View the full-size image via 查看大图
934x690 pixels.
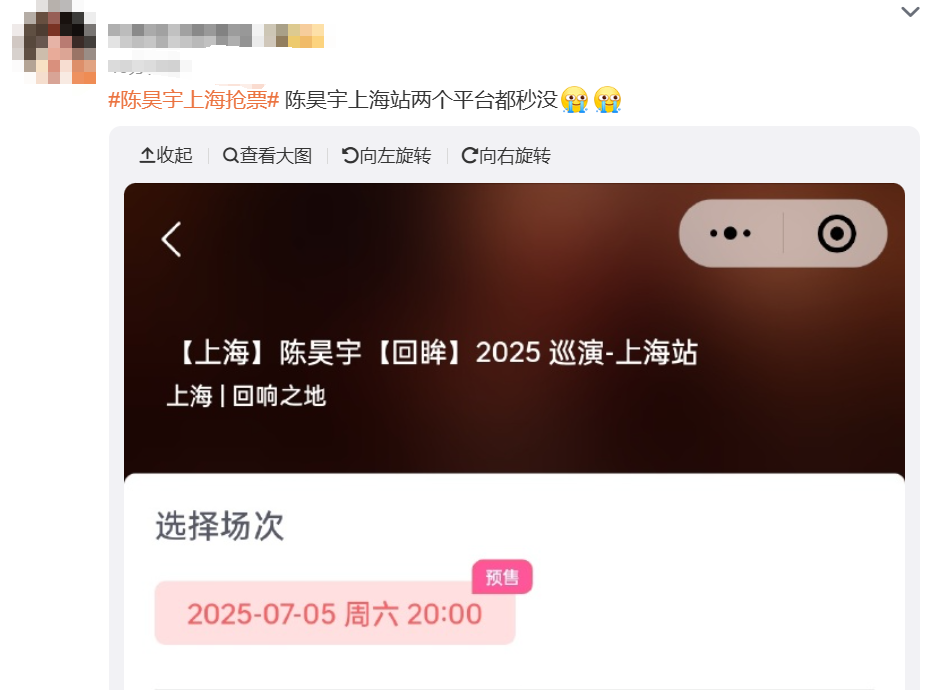268,156
